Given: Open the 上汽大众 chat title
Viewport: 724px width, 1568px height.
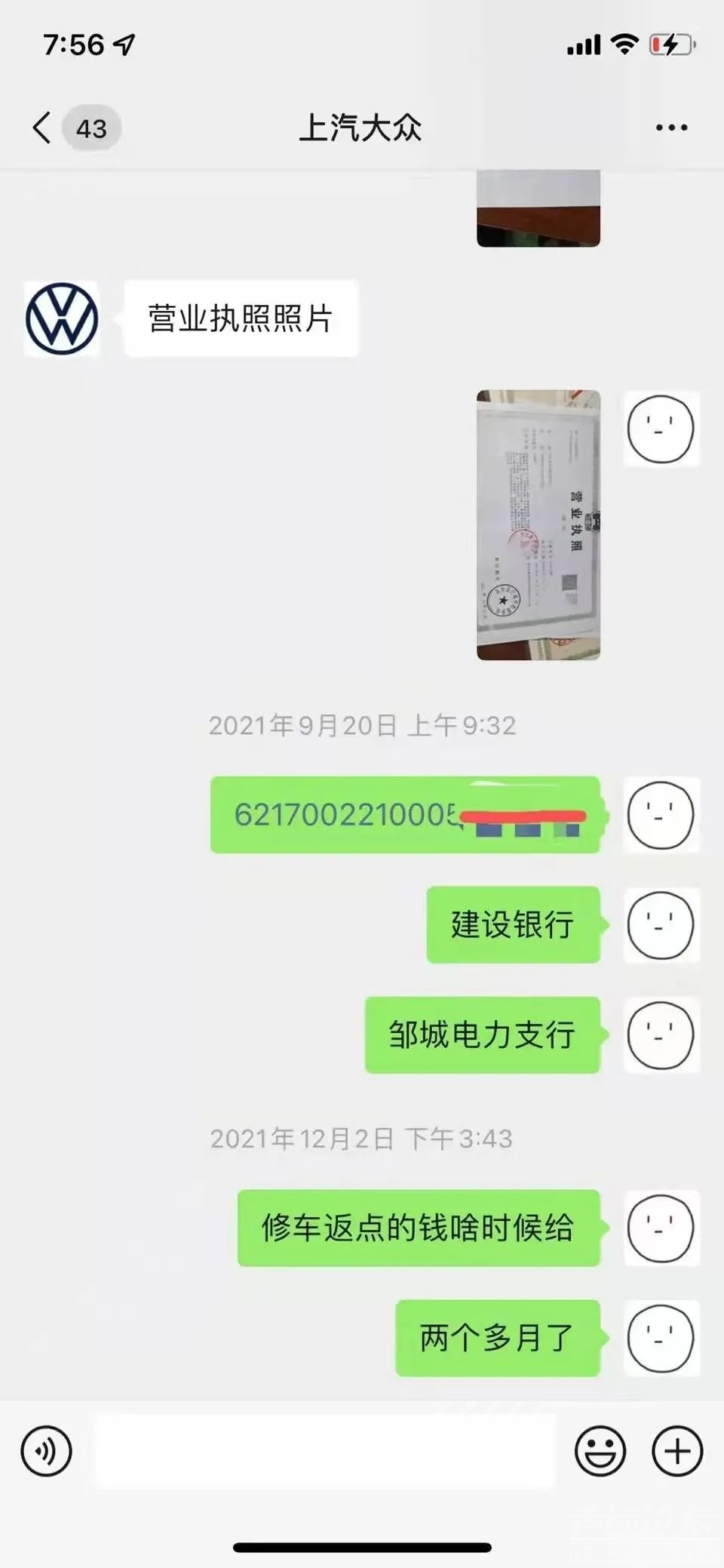Looking at the screenshot, I should 362,128.
